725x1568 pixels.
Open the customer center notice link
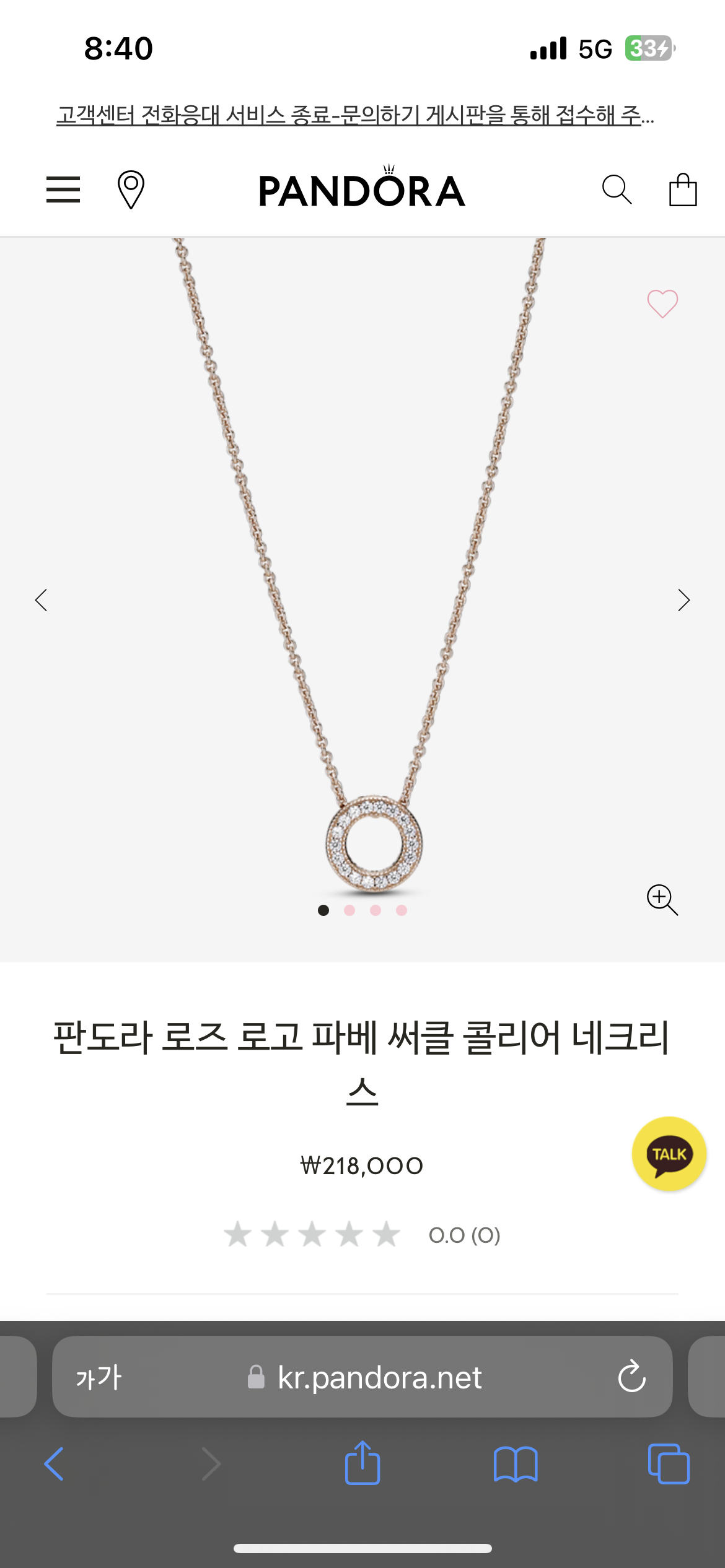coord(354,115)
